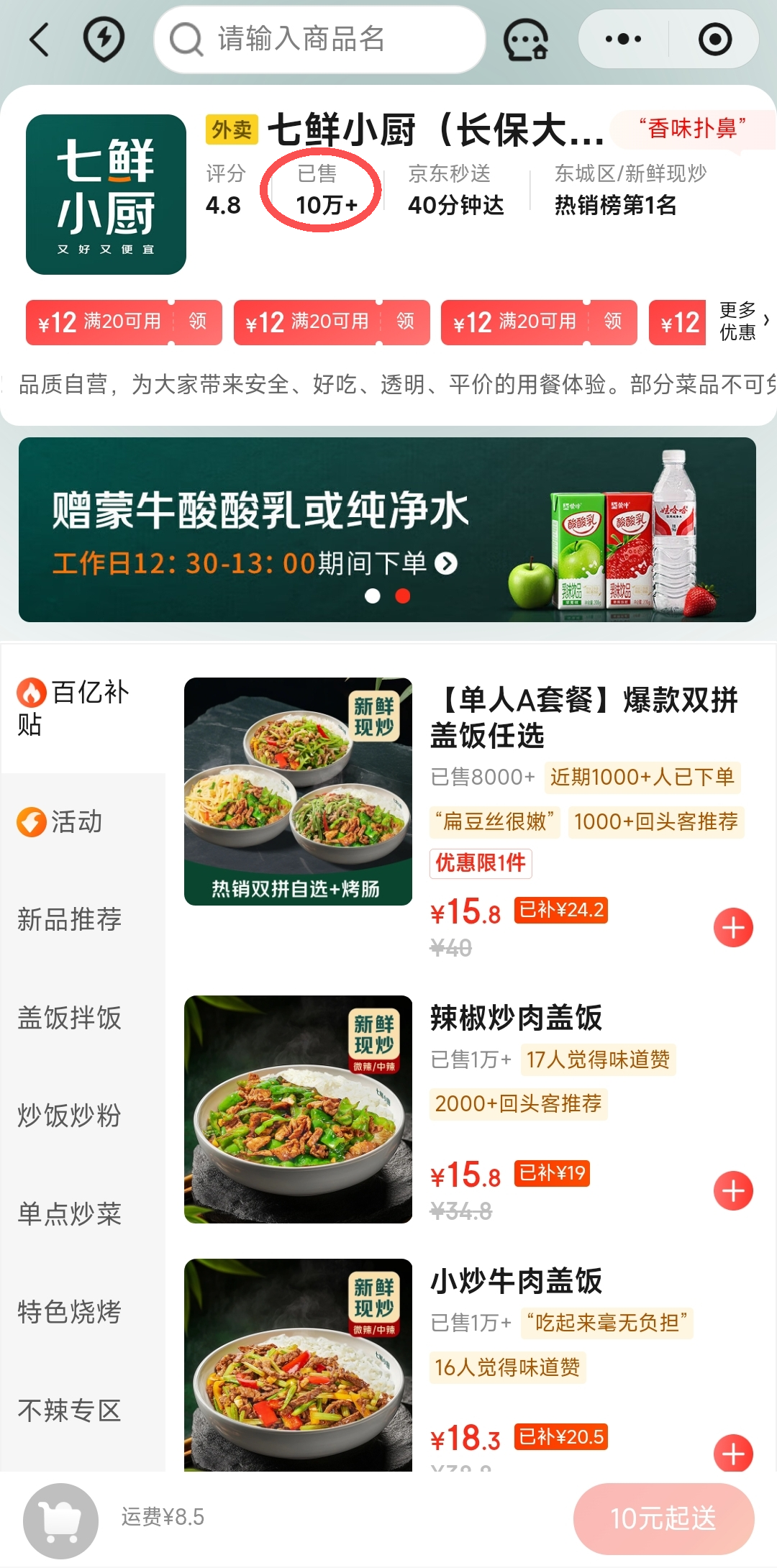Viewport: 777px width, 1568px height.
Task: Open the lightning bolt location icon
Action: coord(104,39)
